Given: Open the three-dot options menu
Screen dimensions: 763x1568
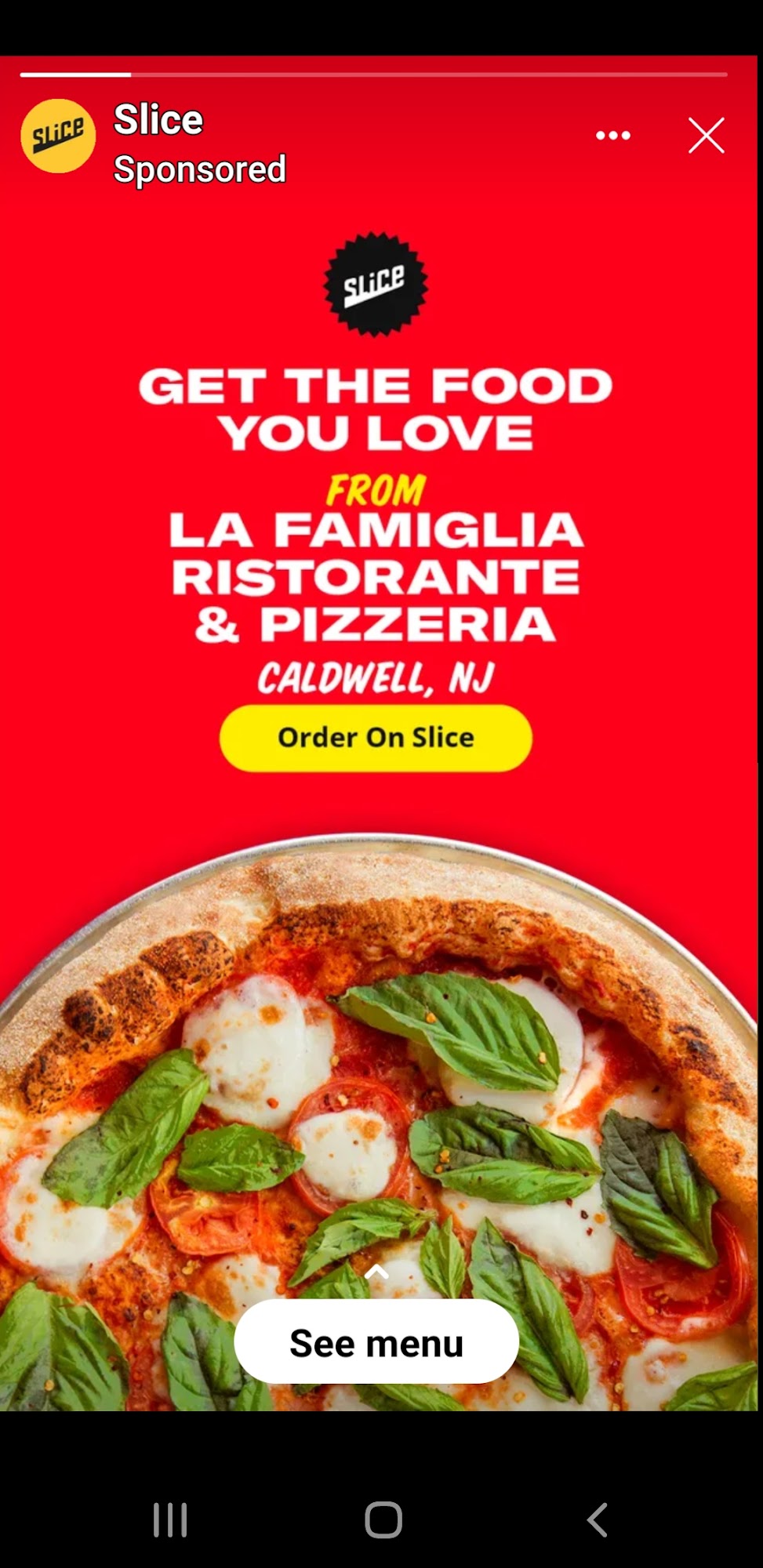Looking at the screenshot, I should pos(612,136).
